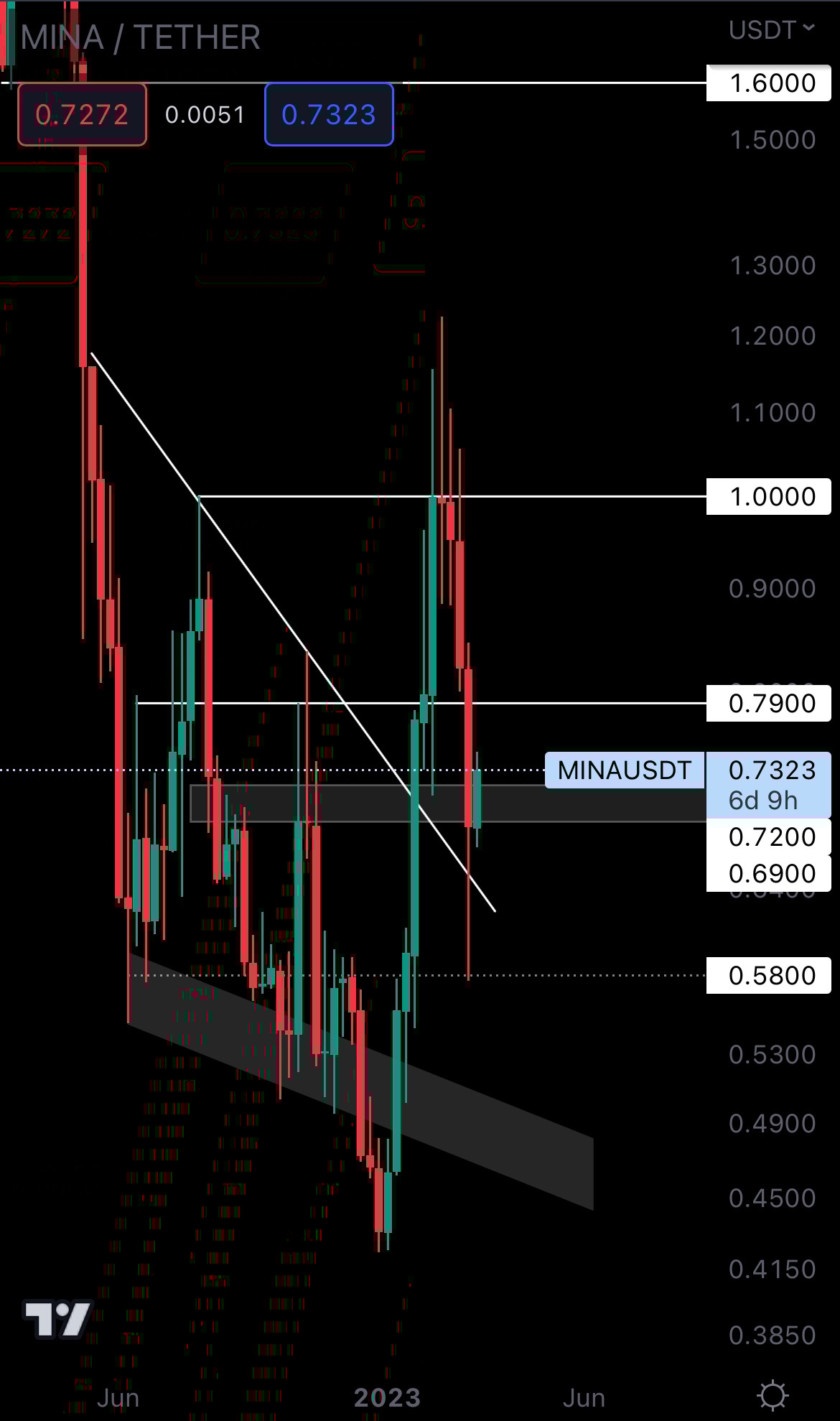Expand the USDT currency dropdown
This screenshot has width=840, height=1421.
point(771,30)
